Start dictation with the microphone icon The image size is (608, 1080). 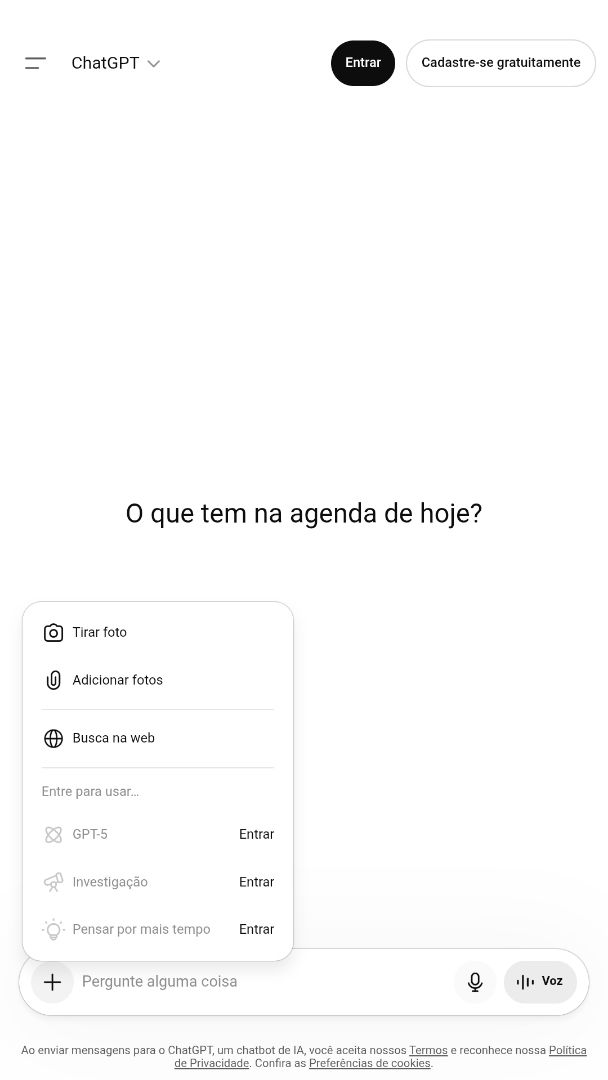475,982
